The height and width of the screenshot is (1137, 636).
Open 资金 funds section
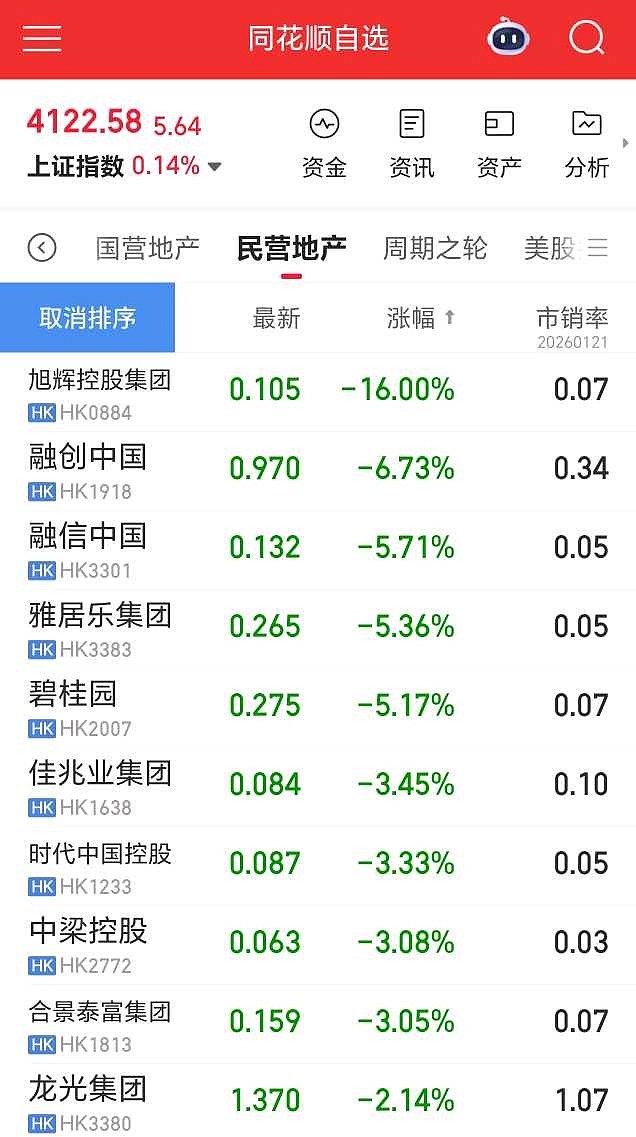click(x=324, y=144)
